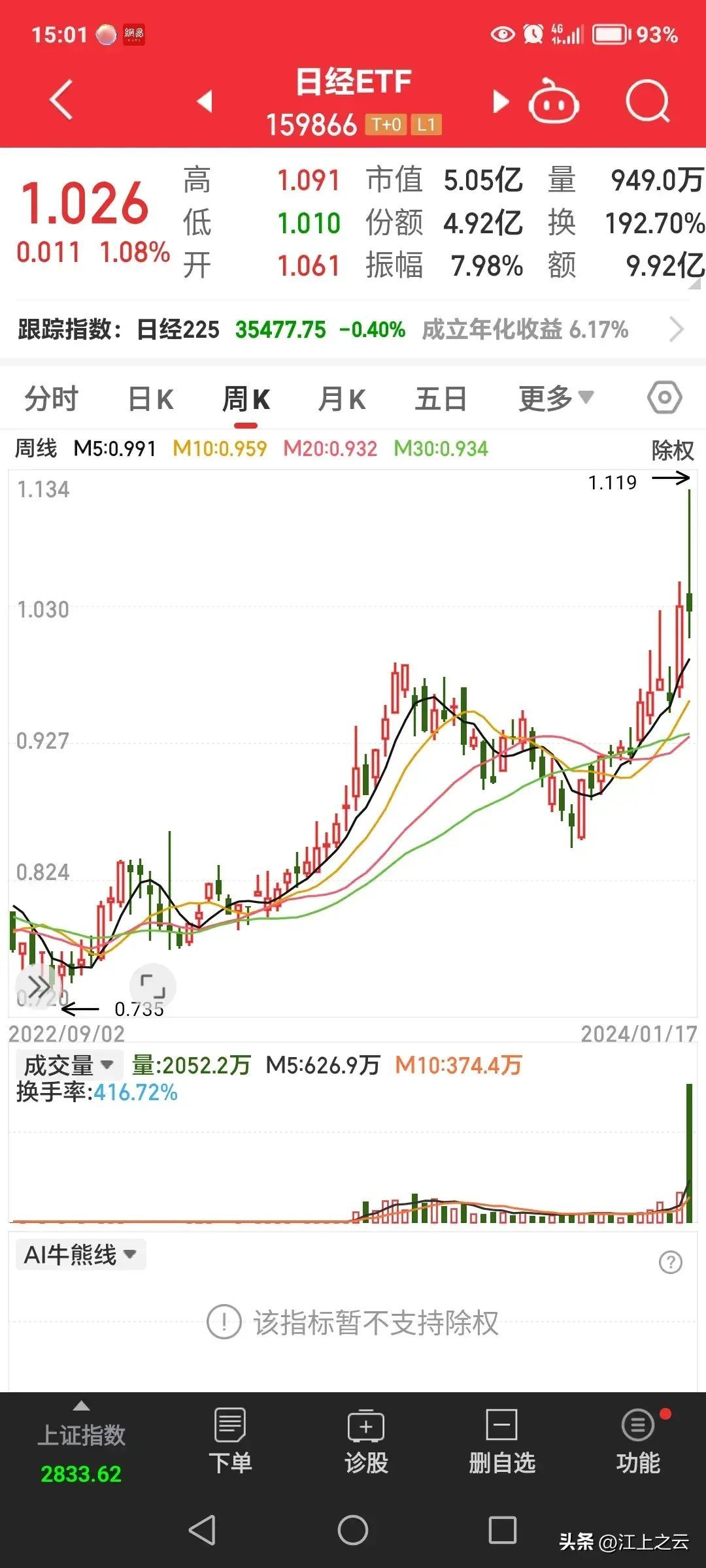Tap the double-arrow chart expand button

coord(39,985)
